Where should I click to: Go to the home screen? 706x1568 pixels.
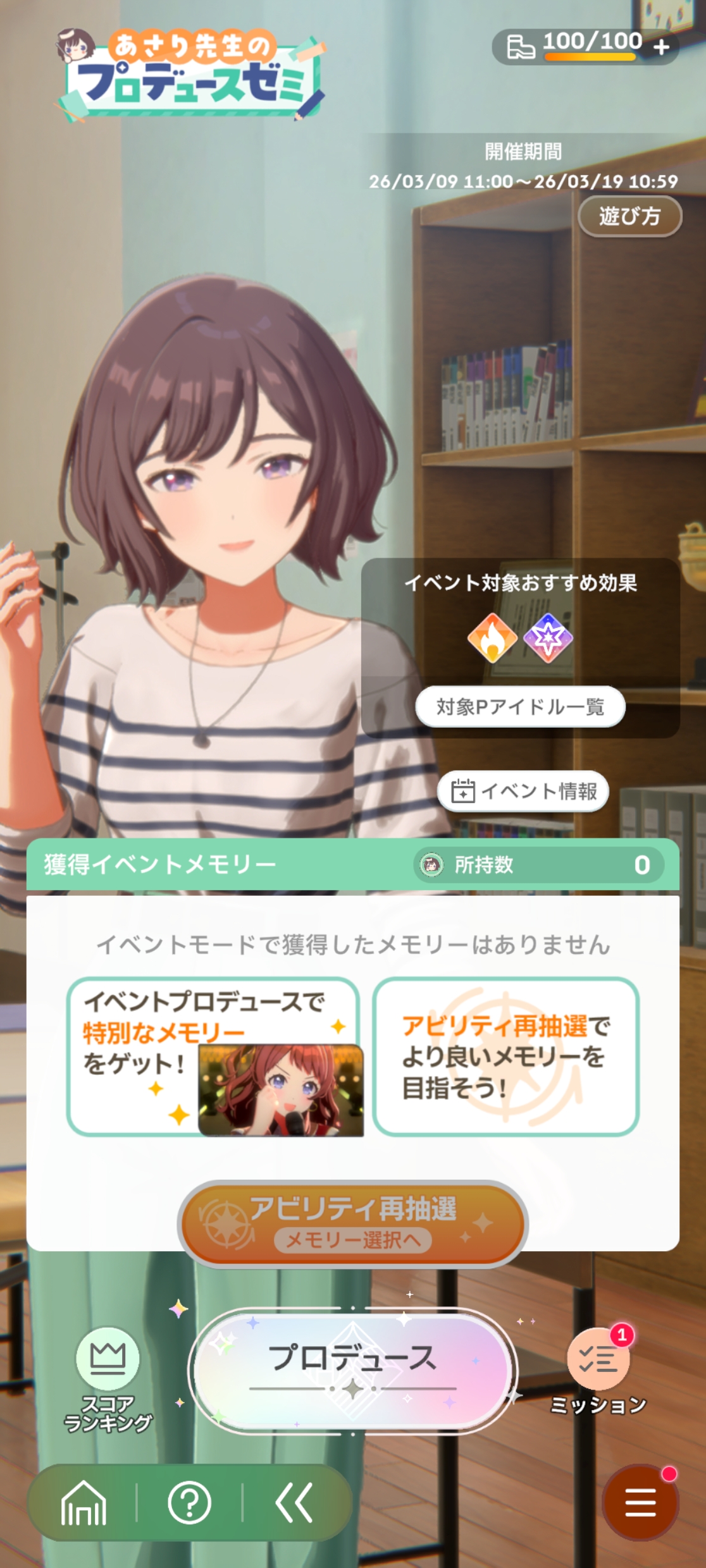84,1503
